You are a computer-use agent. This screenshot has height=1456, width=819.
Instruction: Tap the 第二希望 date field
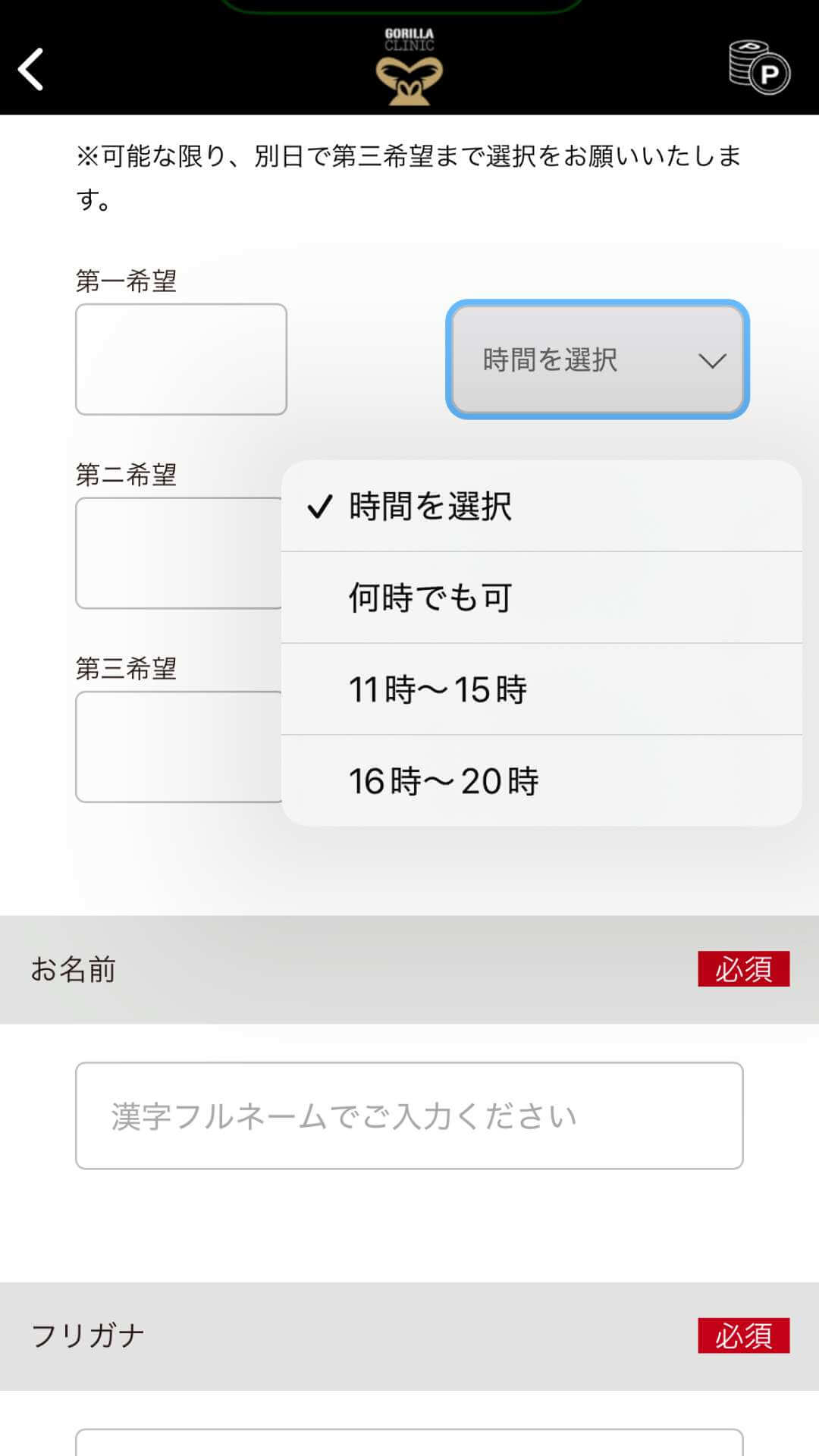[179, 554]
